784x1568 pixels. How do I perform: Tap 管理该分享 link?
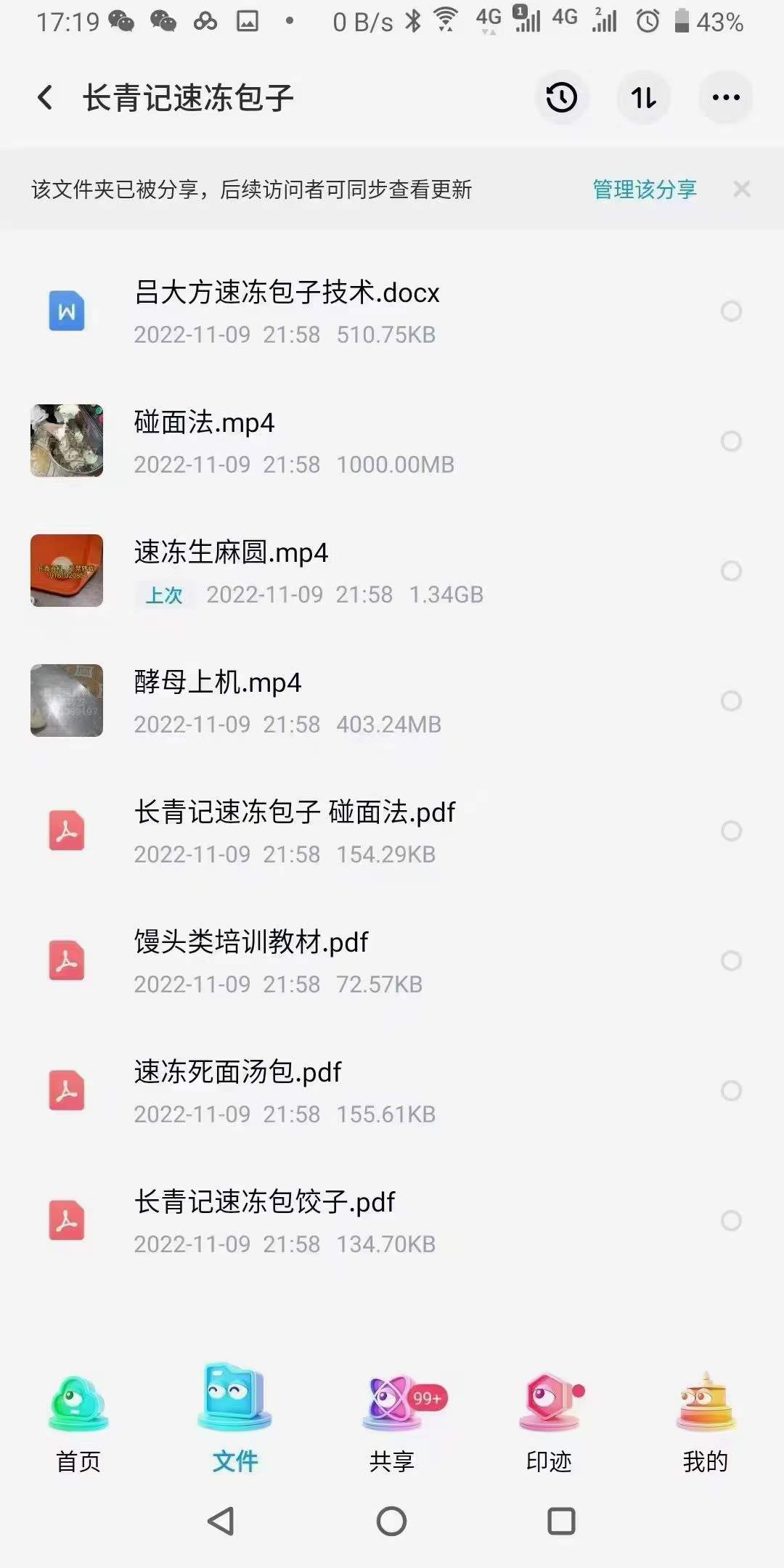[x=644, y=189]
